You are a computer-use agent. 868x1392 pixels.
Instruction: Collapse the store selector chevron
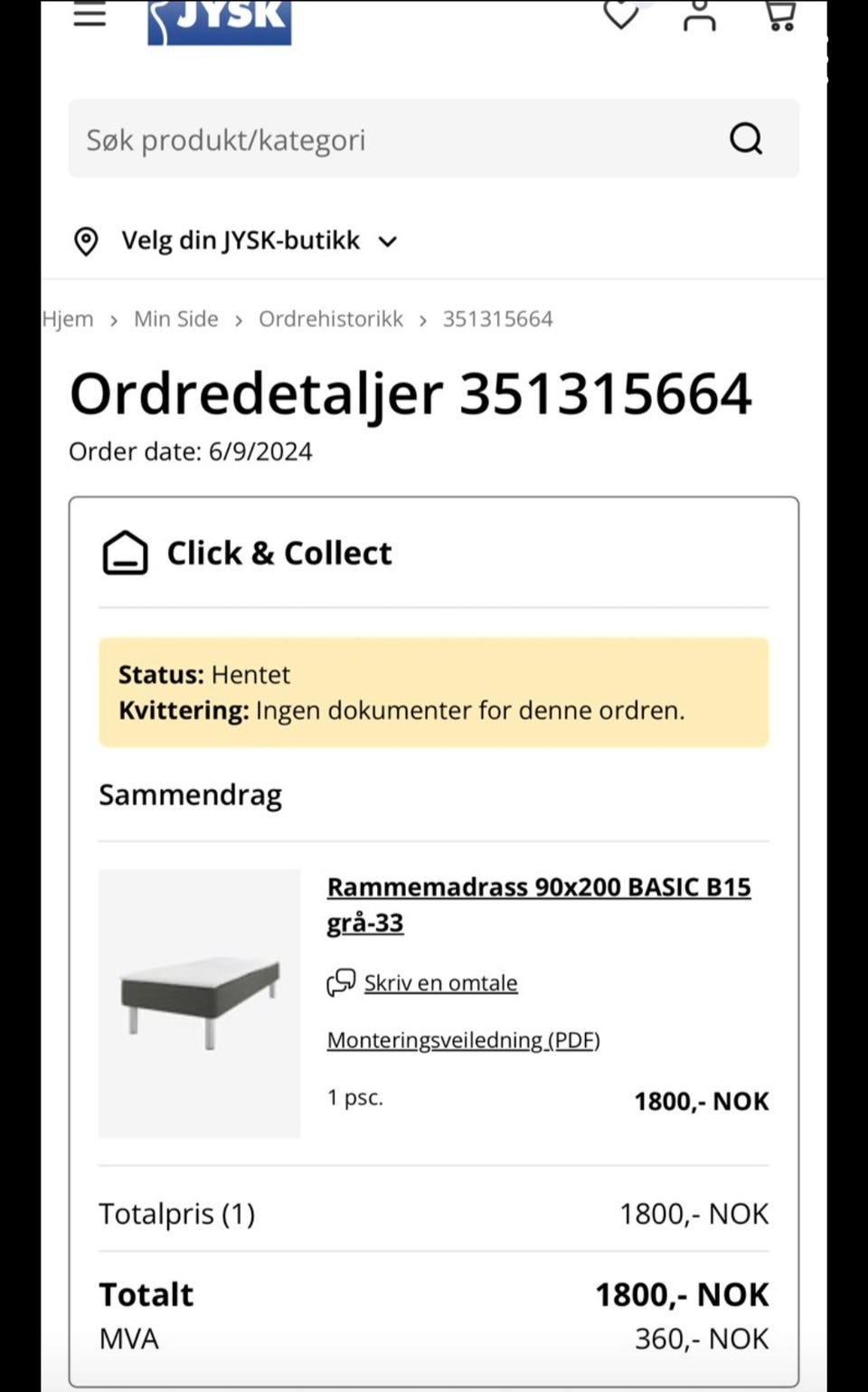[388, 241]
